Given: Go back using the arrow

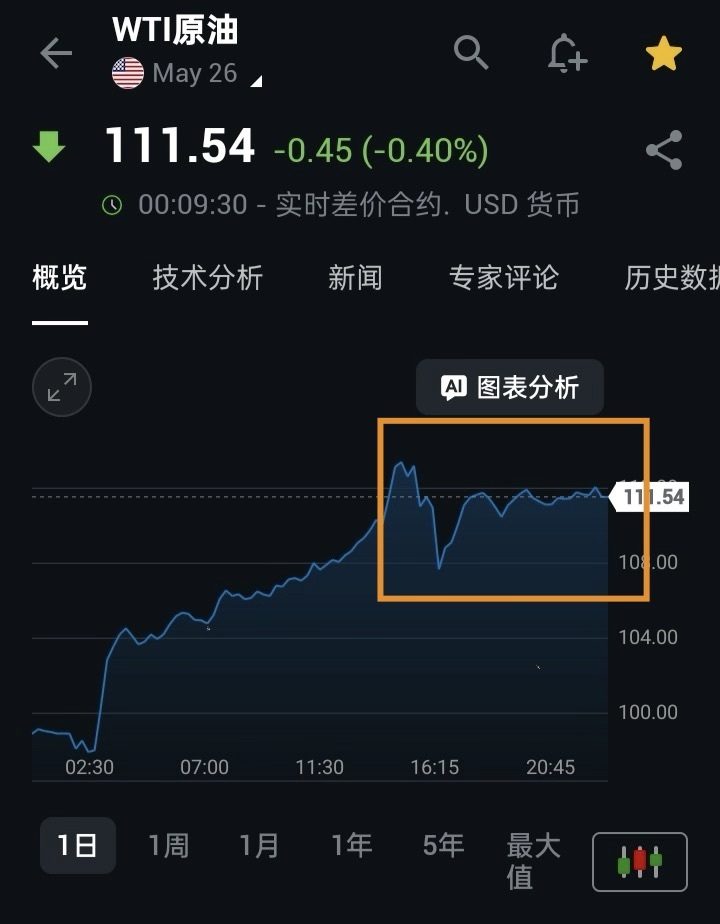Looking at the screenshot, I should [56, 54].
